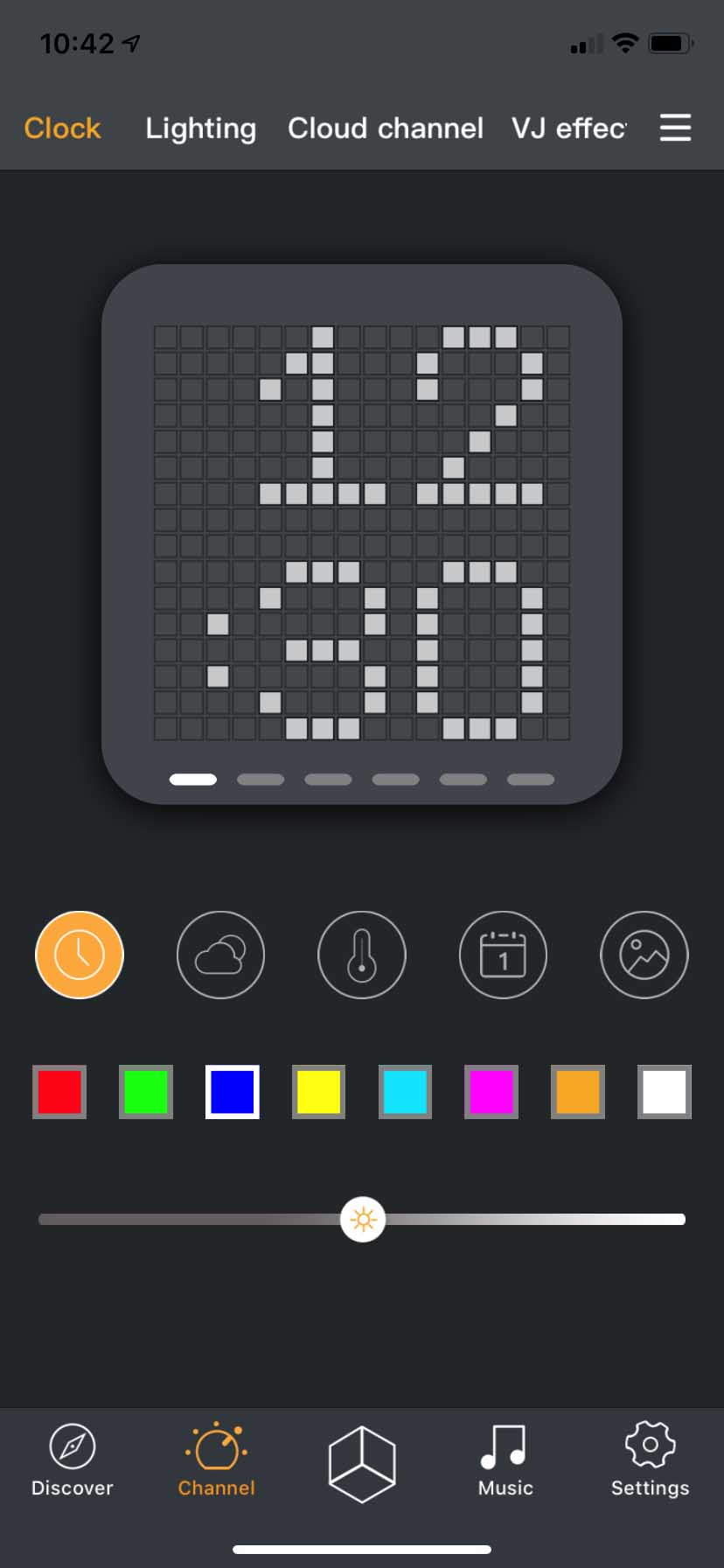Choose the magenta color swatch
Screen dimensions: 724x1568
tap(491, 1092)
